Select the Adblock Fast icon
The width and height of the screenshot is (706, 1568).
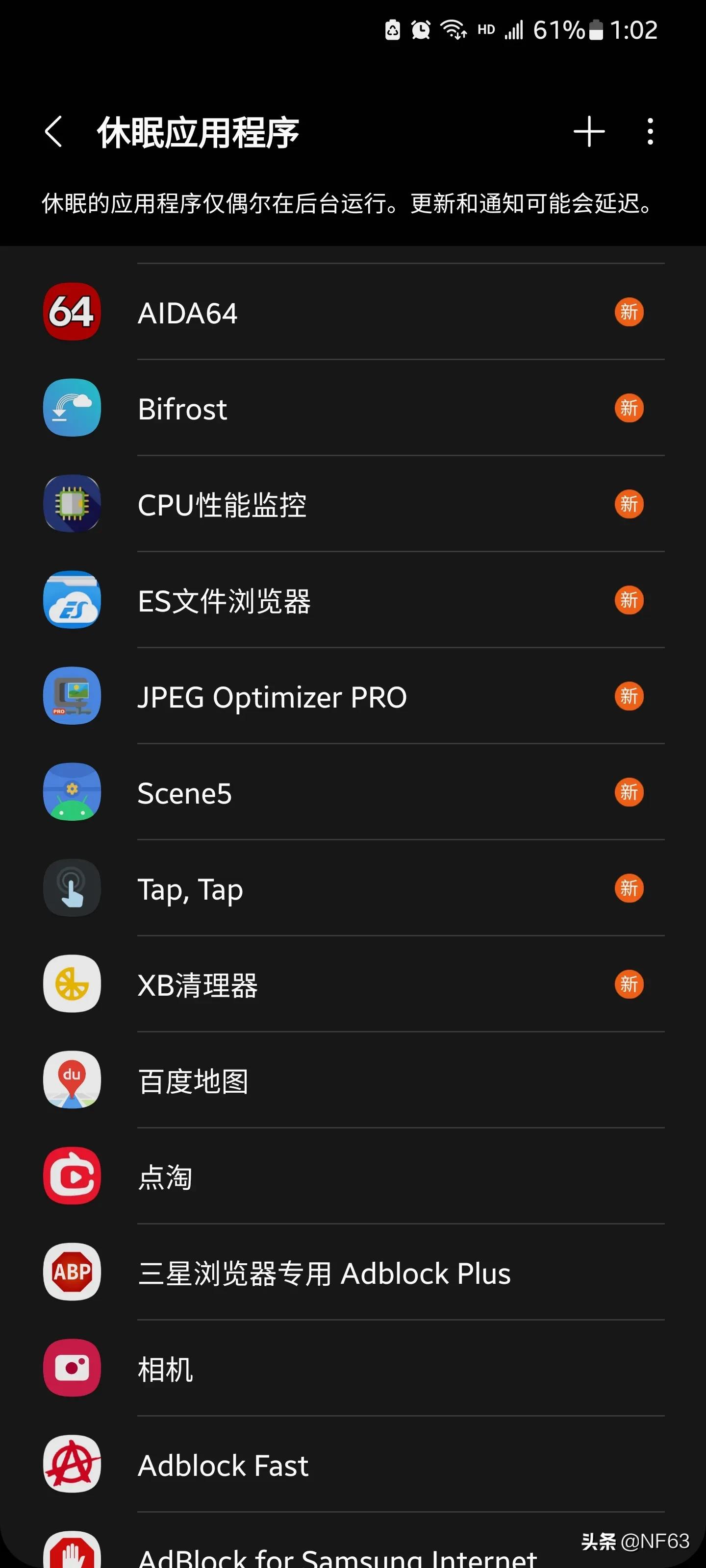click(x=71, y=1464)
